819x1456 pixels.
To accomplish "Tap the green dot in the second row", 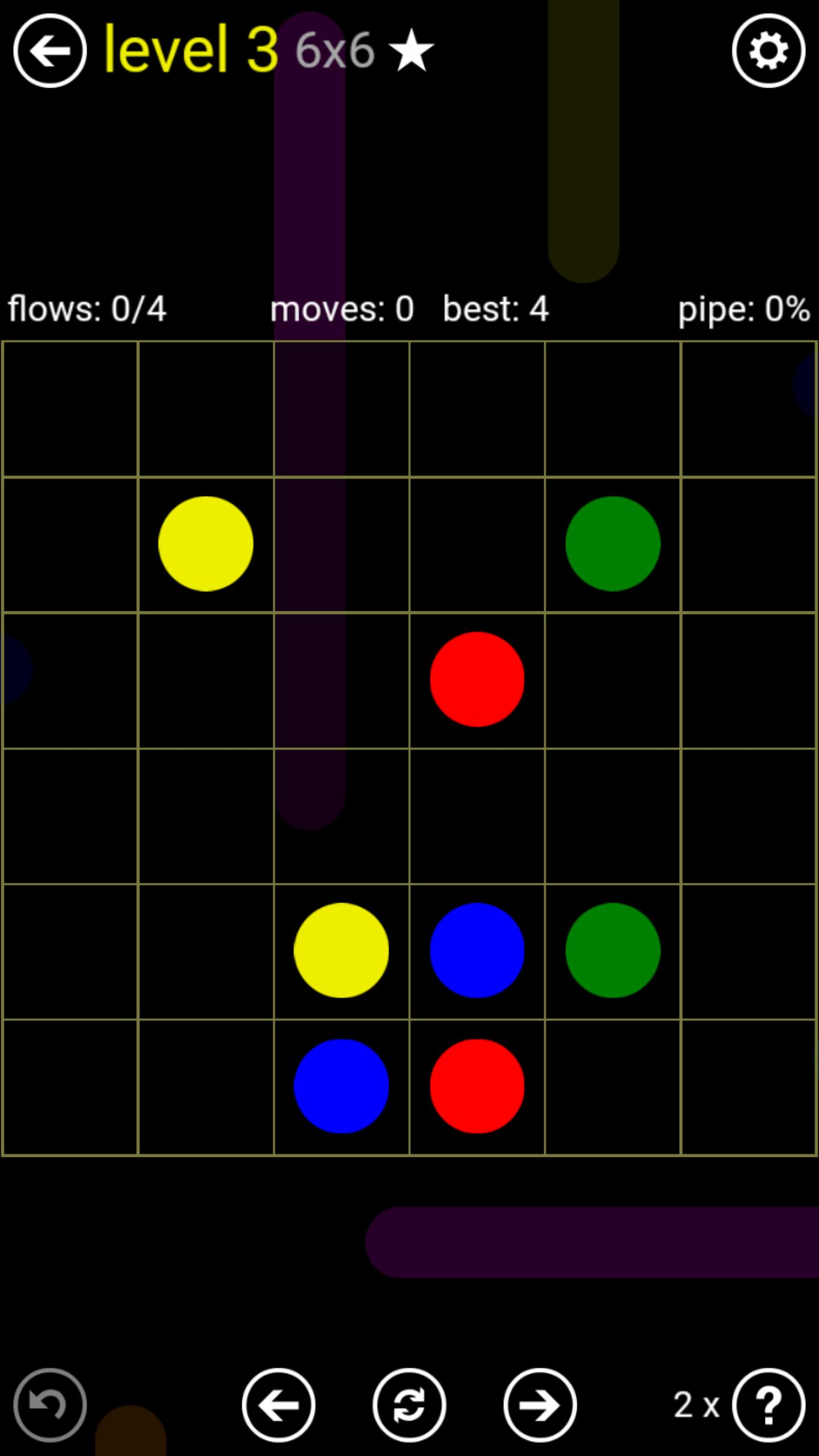I will pos(613,544).
